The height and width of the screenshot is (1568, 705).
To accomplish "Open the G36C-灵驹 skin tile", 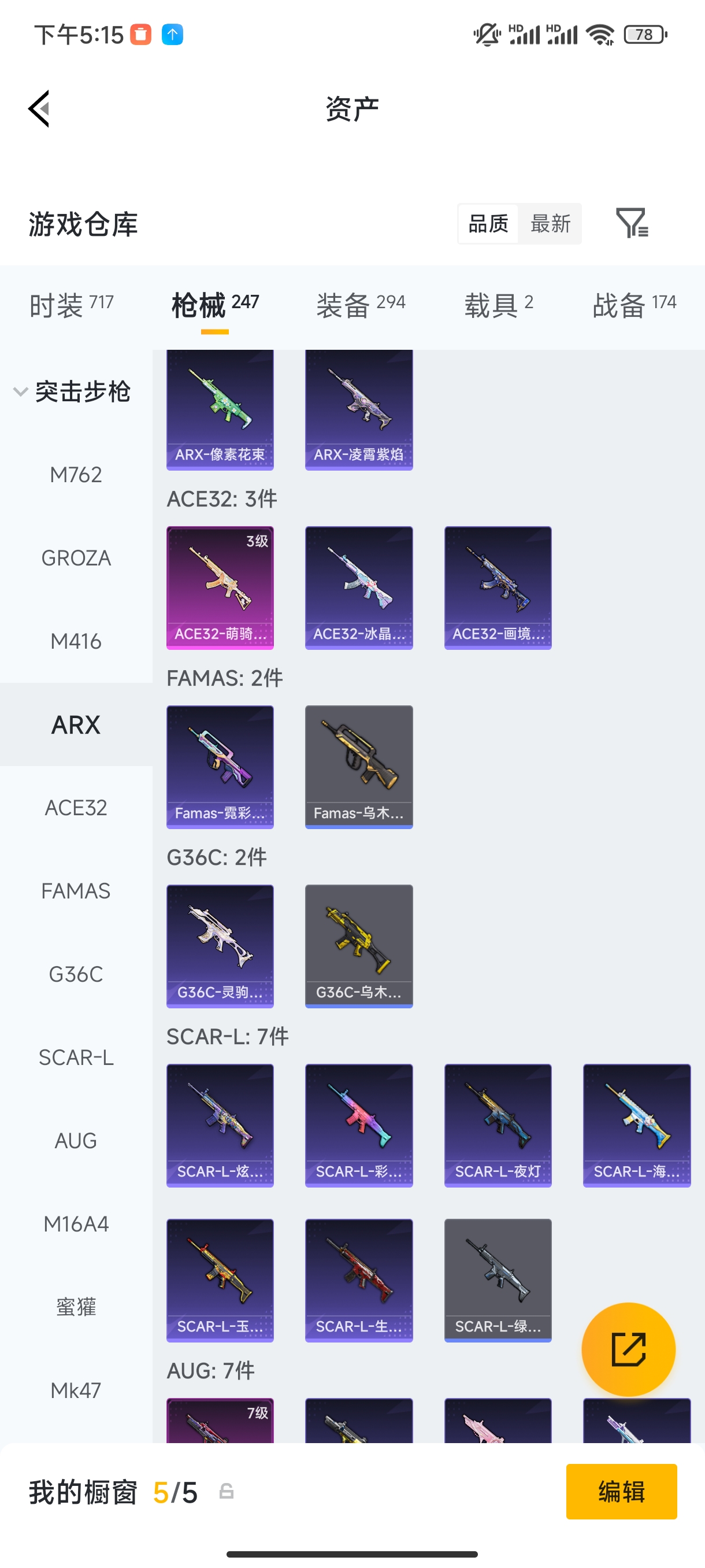I will (220, 945).
